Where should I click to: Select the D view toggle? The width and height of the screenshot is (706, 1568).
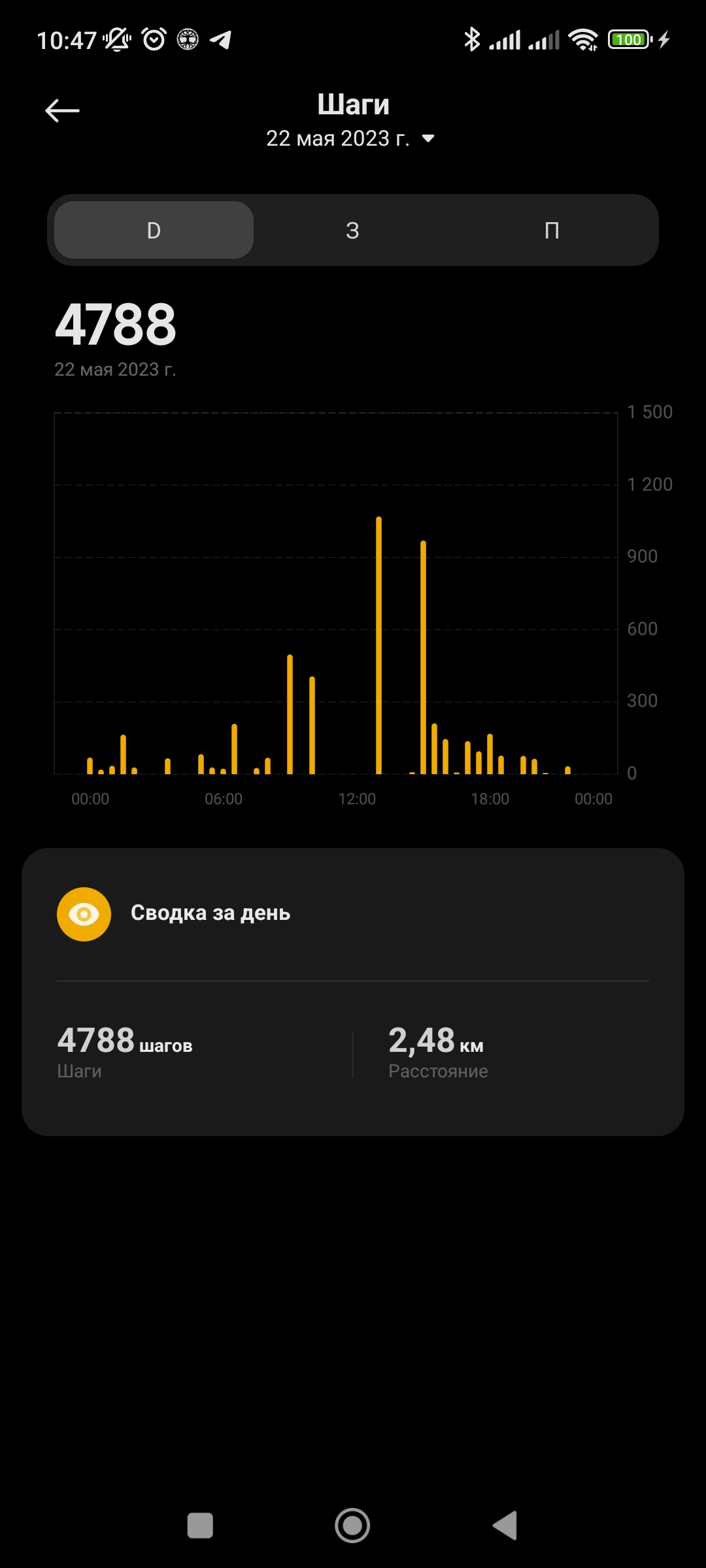point(153,230)
